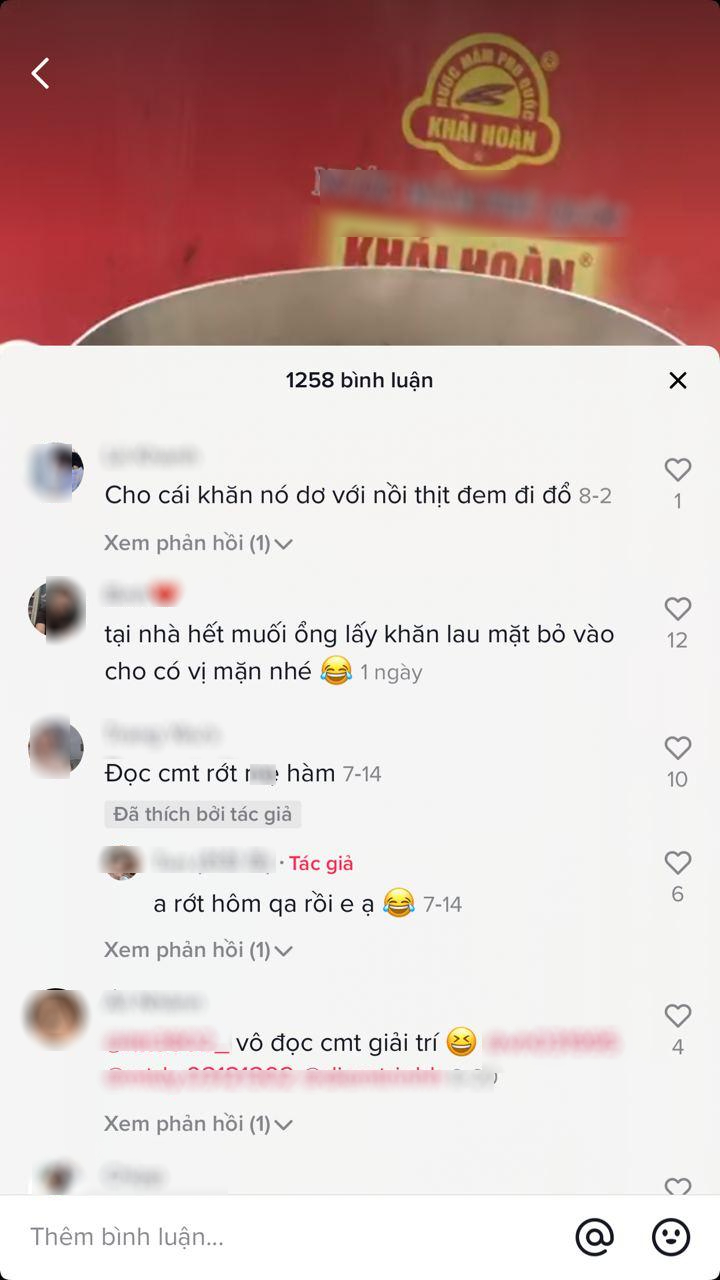
Task: Like the author's reply 'a rớt hôm qa'
Action: (678, 863)
